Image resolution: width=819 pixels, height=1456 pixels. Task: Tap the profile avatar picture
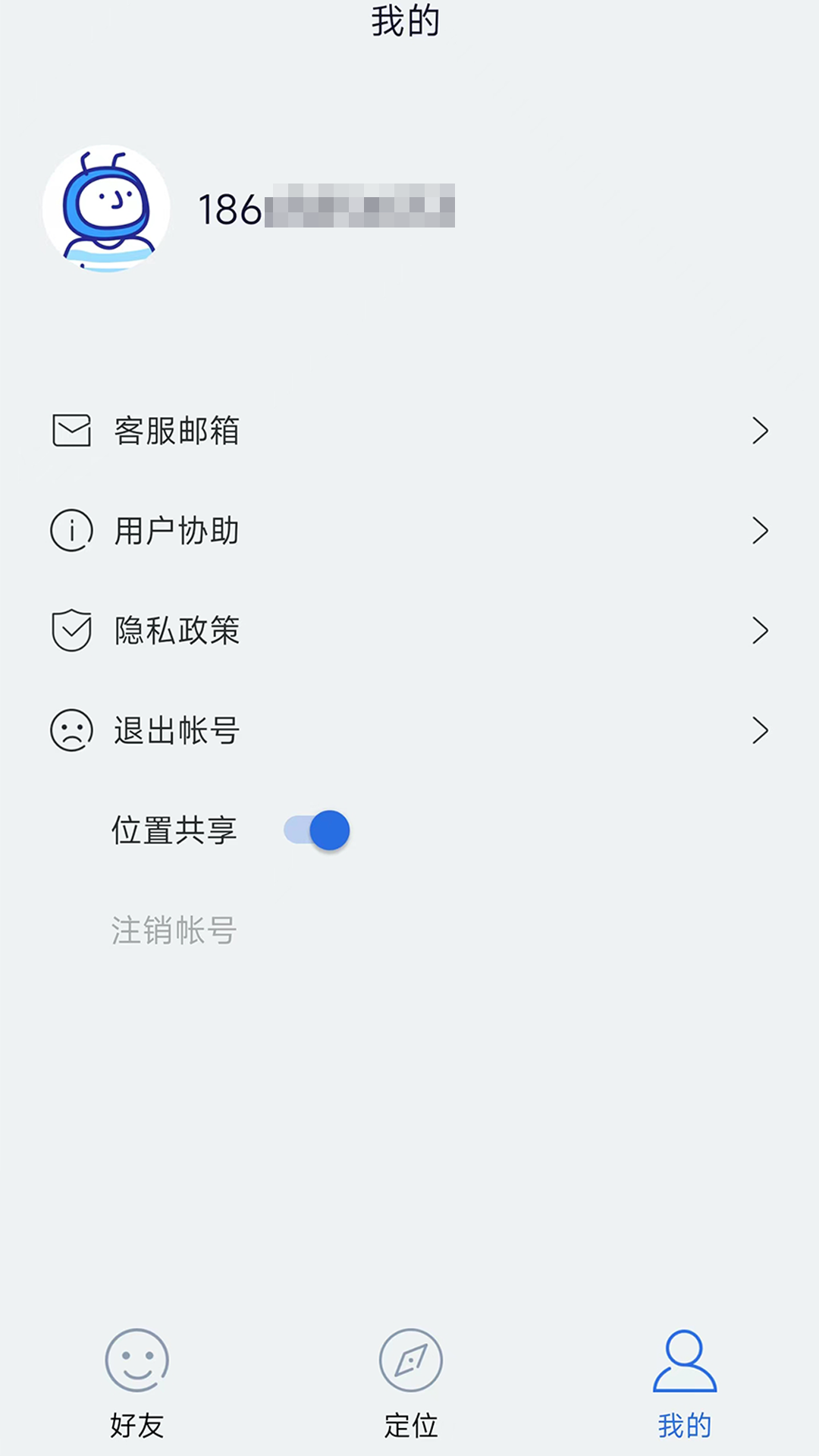107,209
